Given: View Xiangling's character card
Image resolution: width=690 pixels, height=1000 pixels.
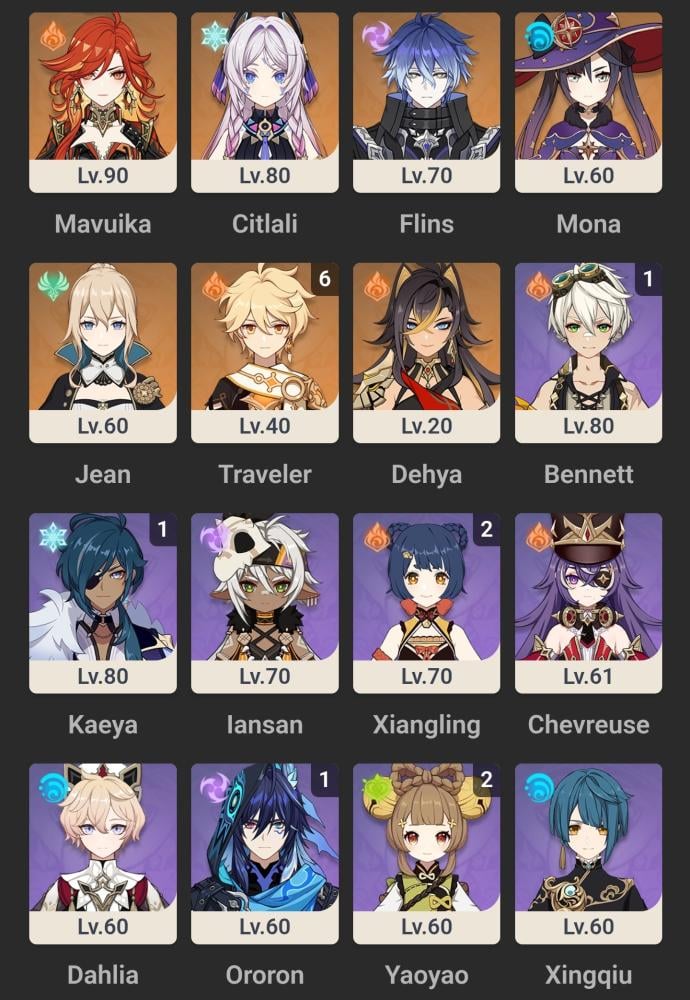Looking at the screenshot, I should click(x=427, y=603).
